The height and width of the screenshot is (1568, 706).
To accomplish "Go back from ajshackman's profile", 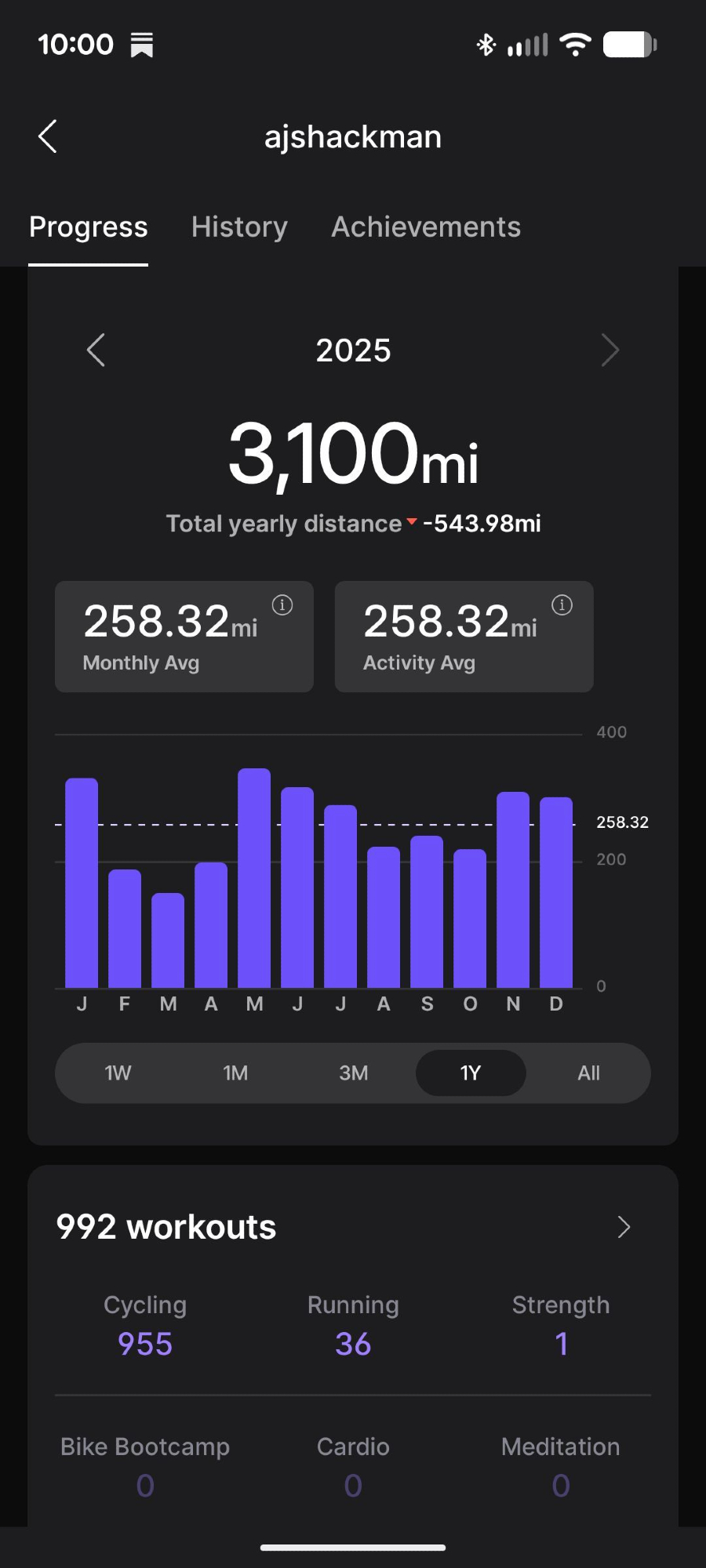I will pos(48,136).
